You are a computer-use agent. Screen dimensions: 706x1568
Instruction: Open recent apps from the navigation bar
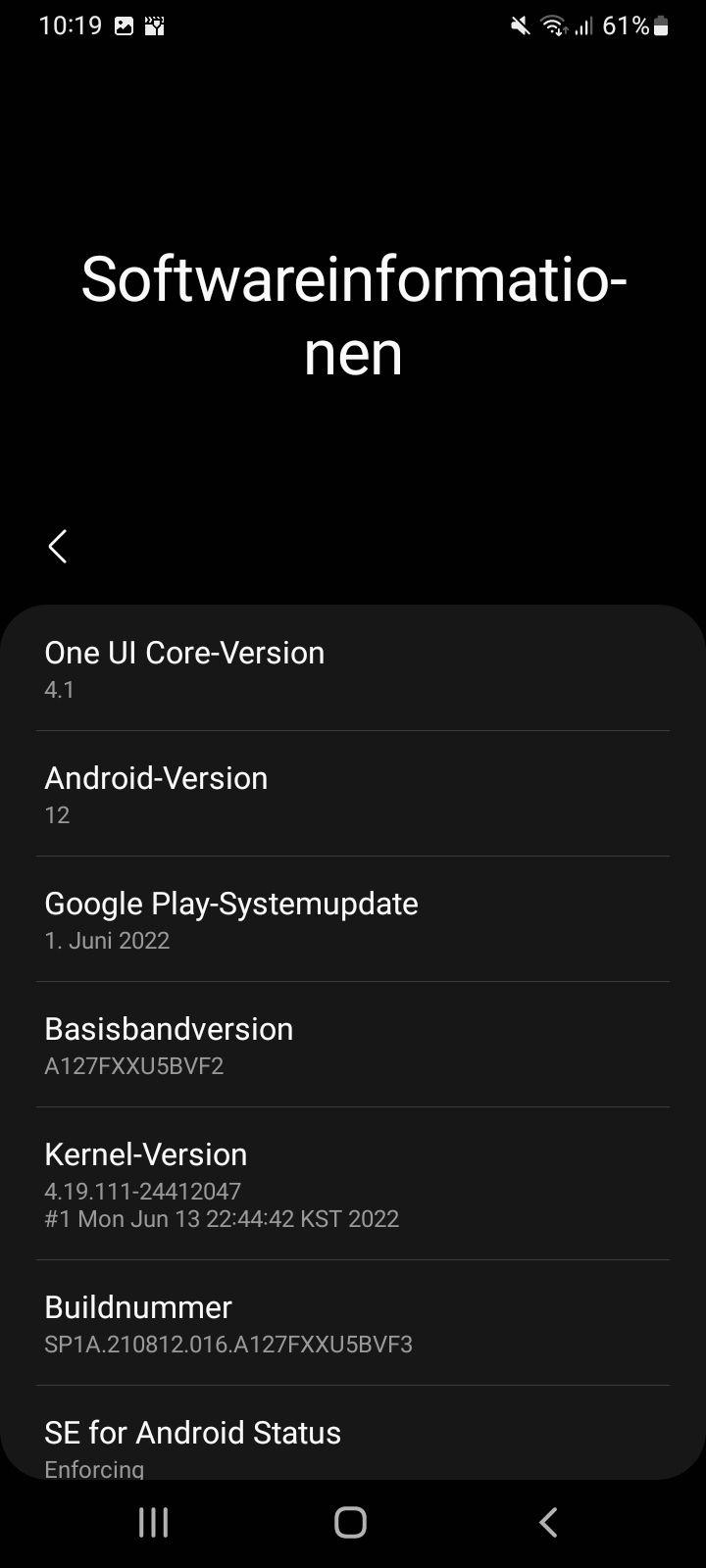(154, 1522)
